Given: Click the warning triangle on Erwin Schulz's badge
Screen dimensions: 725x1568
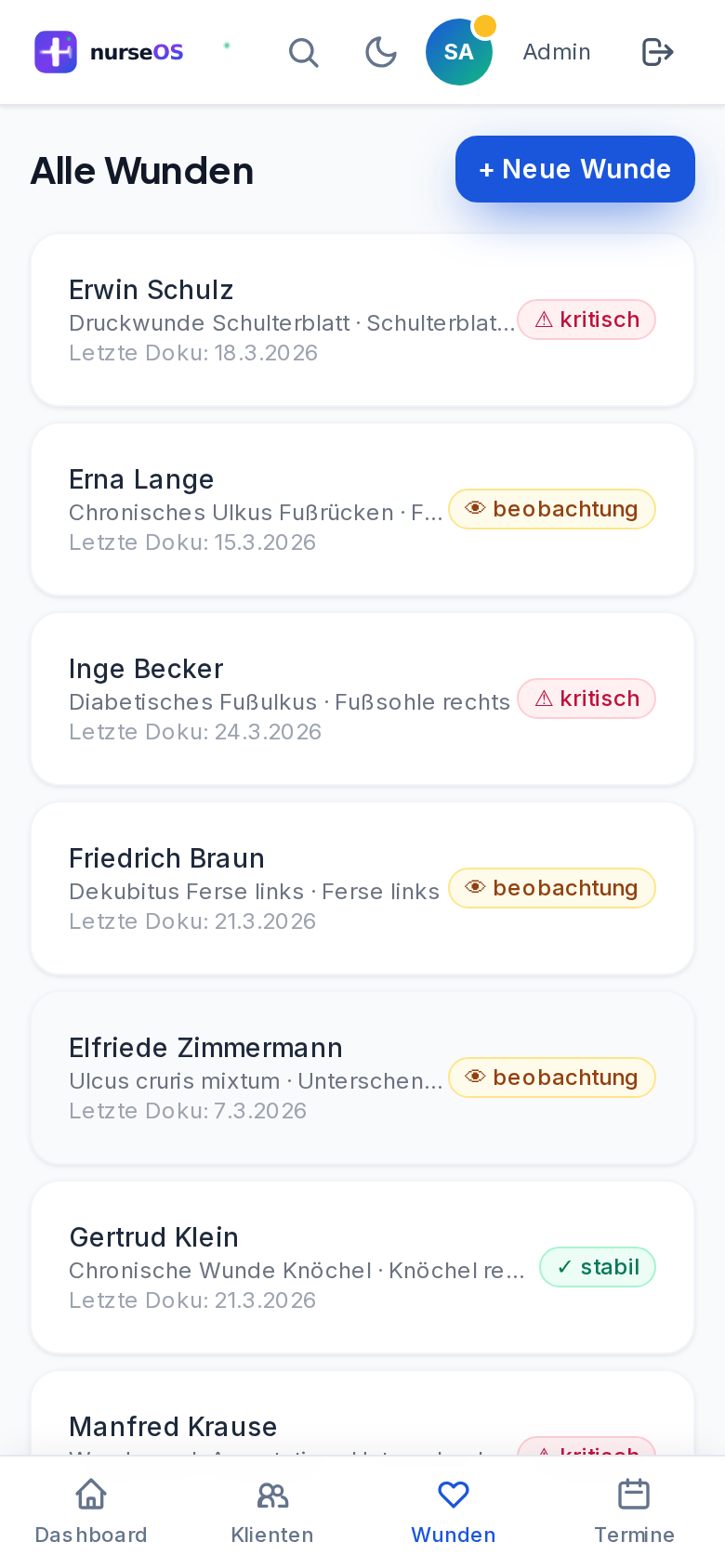Looking at the screenshot, I should coord(544,320).
